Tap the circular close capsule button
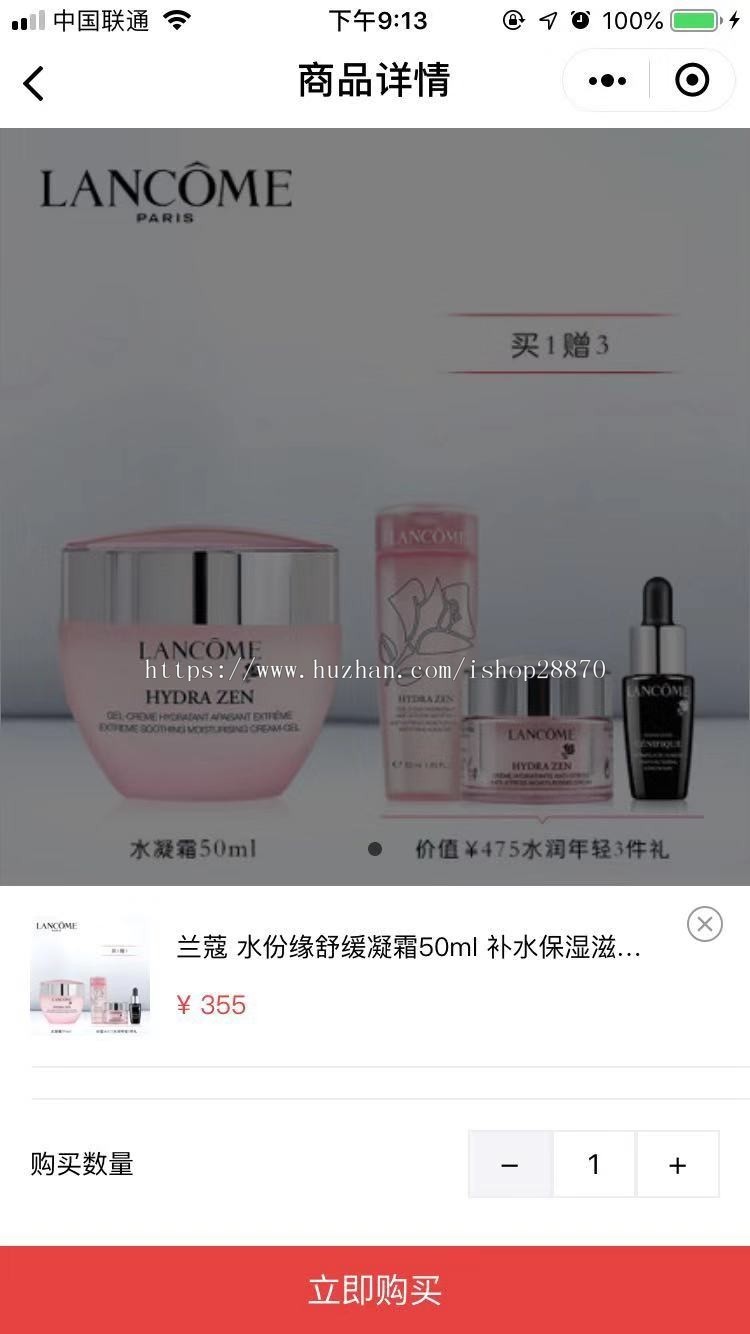 coord(692,80)
